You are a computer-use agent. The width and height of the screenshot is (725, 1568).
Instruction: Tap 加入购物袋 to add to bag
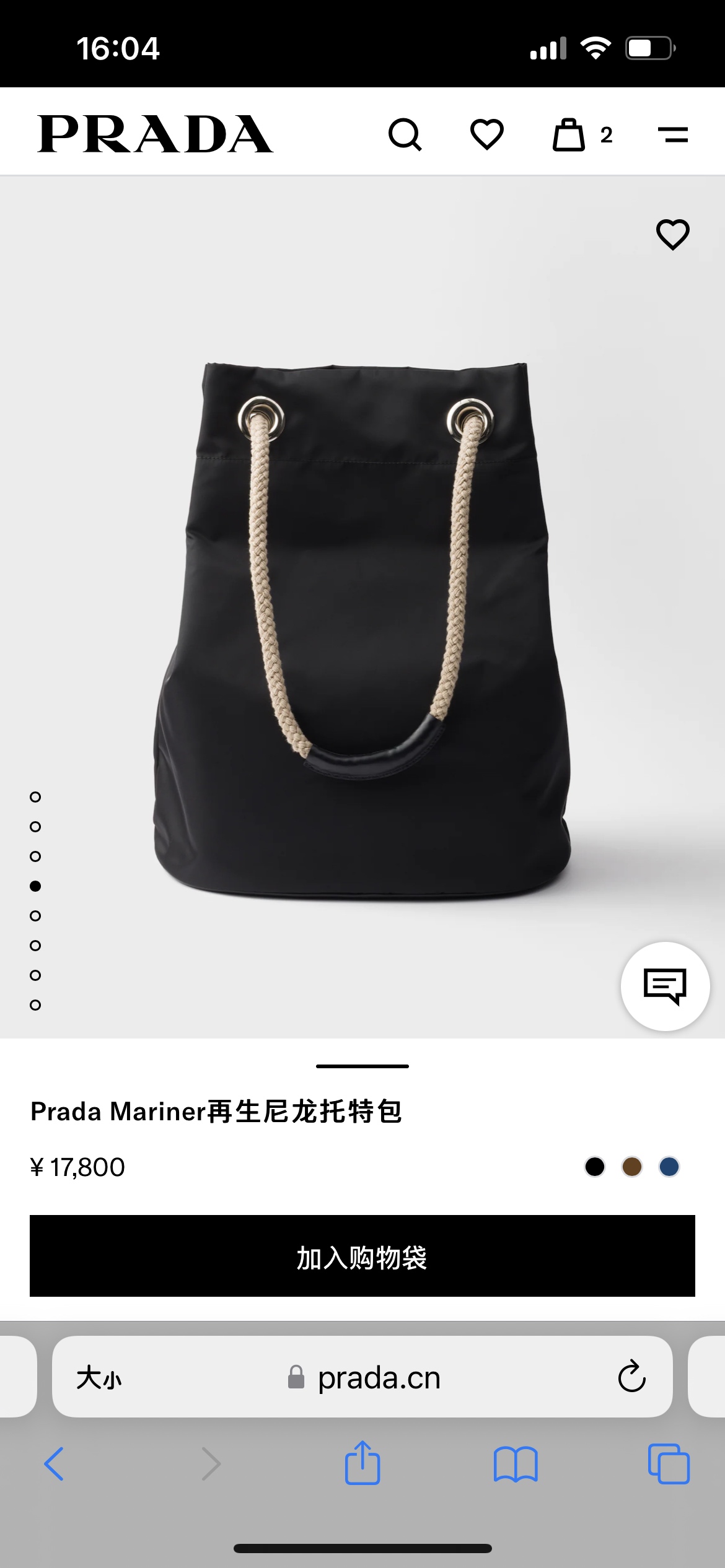362,1255
